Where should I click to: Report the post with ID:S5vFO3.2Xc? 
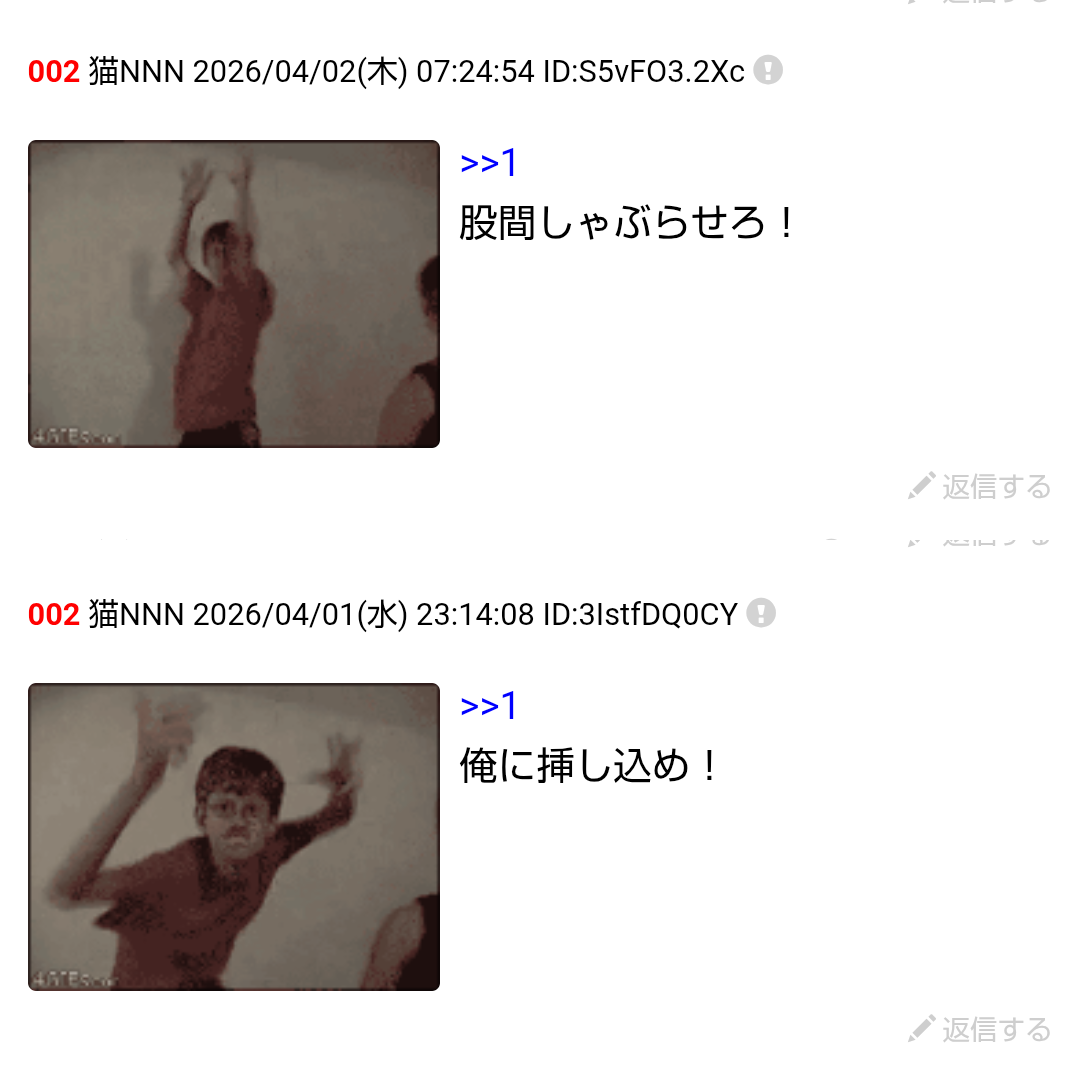coord(767,71)
